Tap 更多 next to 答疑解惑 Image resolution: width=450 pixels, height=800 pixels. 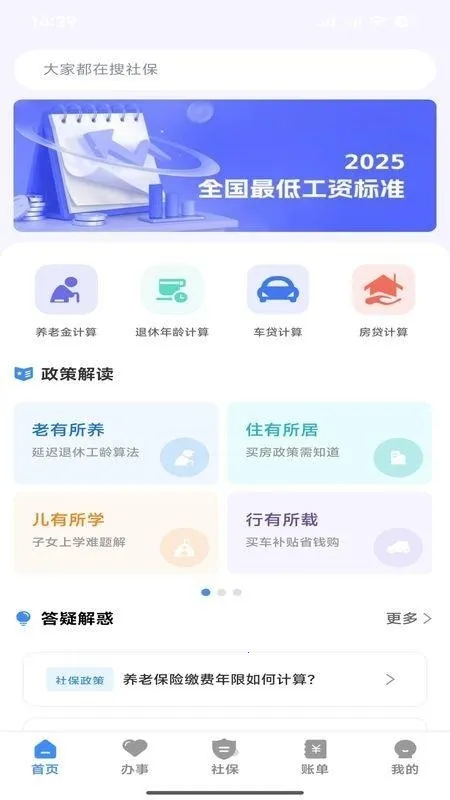[409, 618]
